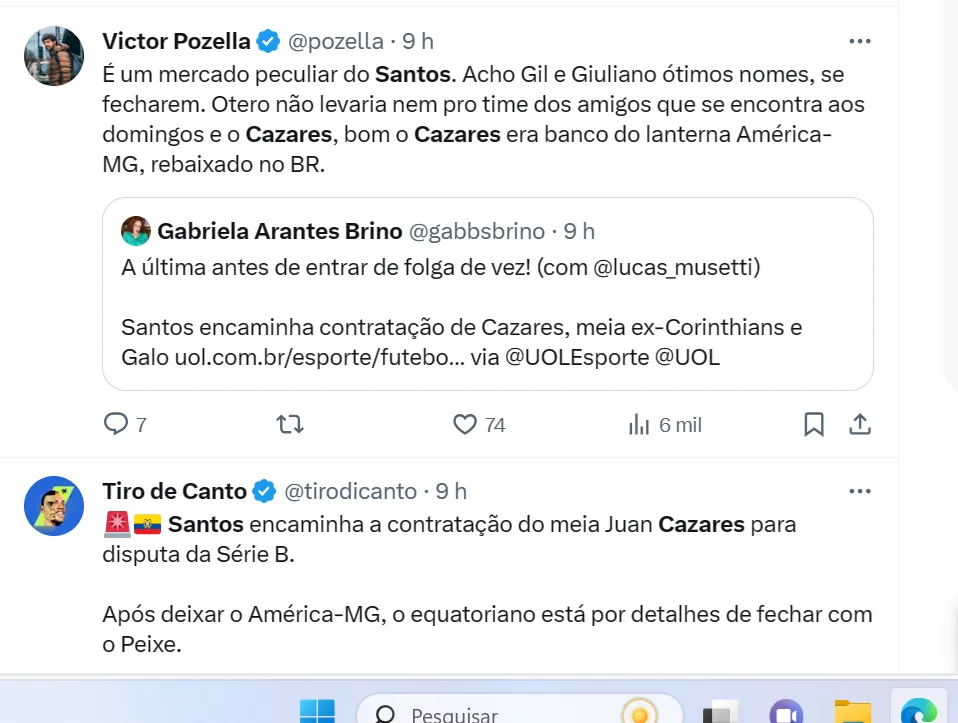Bookmark Victor Pozella's post

pos(814,425)
